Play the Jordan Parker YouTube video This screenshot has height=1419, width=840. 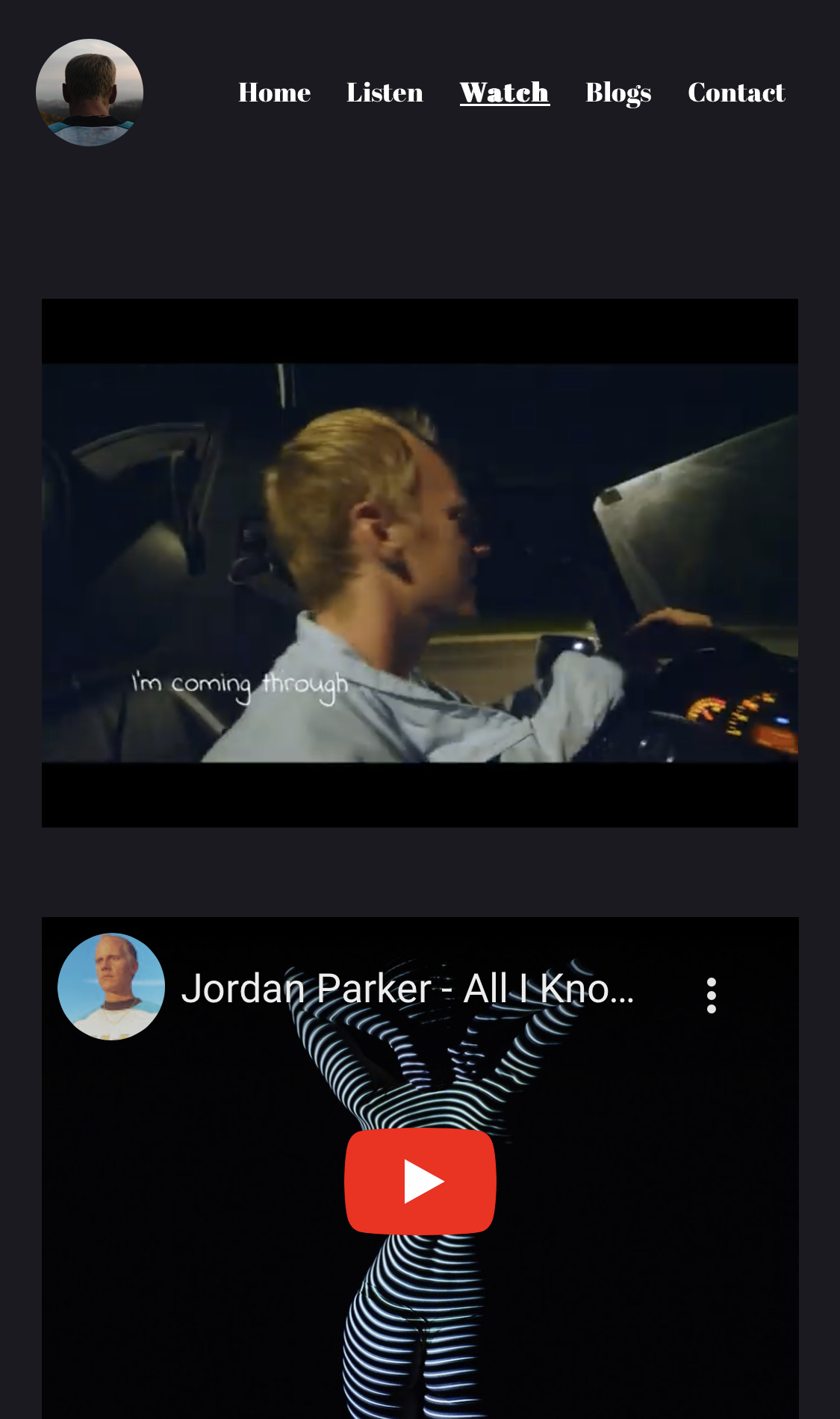coord(420,1182)
